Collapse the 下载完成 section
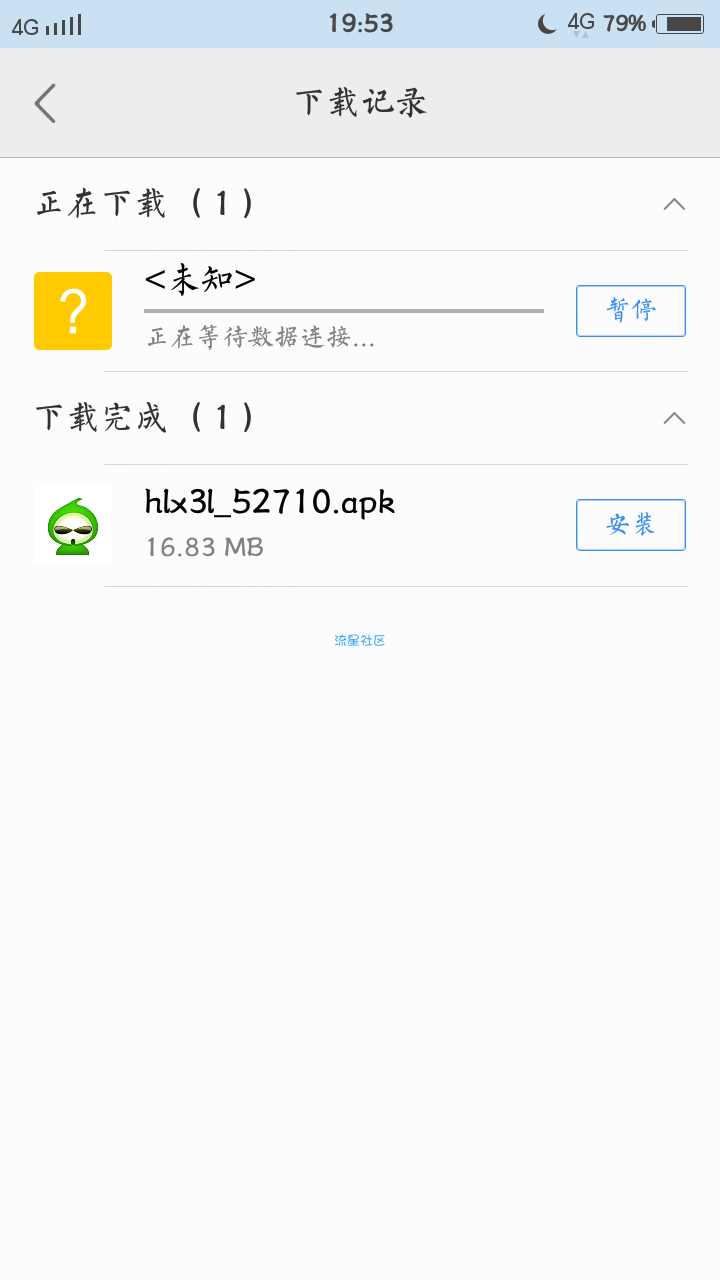Viewport: 720px width, 1280px height. click(x=674, y=418)
